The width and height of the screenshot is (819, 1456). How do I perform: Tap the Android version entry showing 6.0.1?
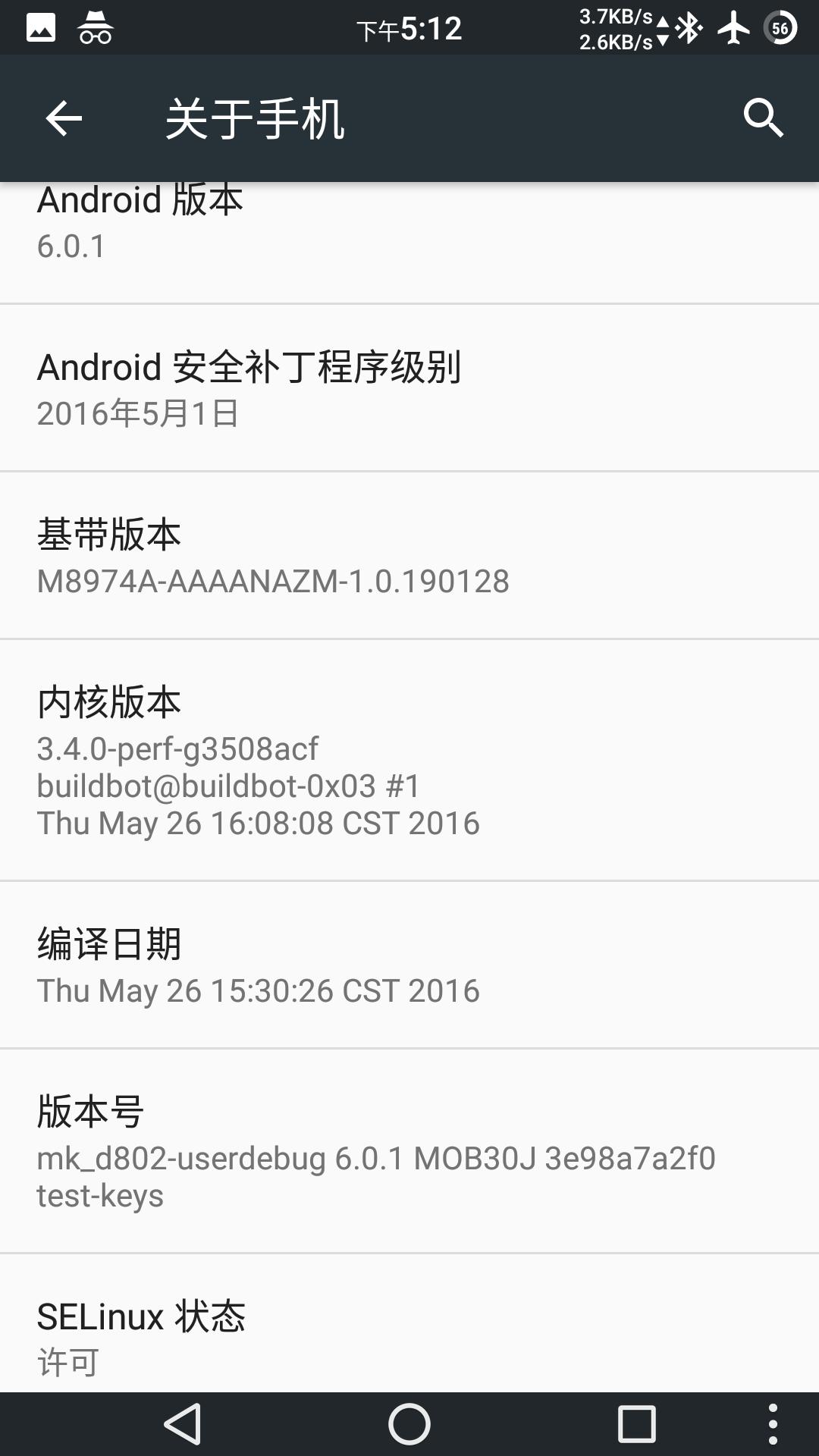409,227
